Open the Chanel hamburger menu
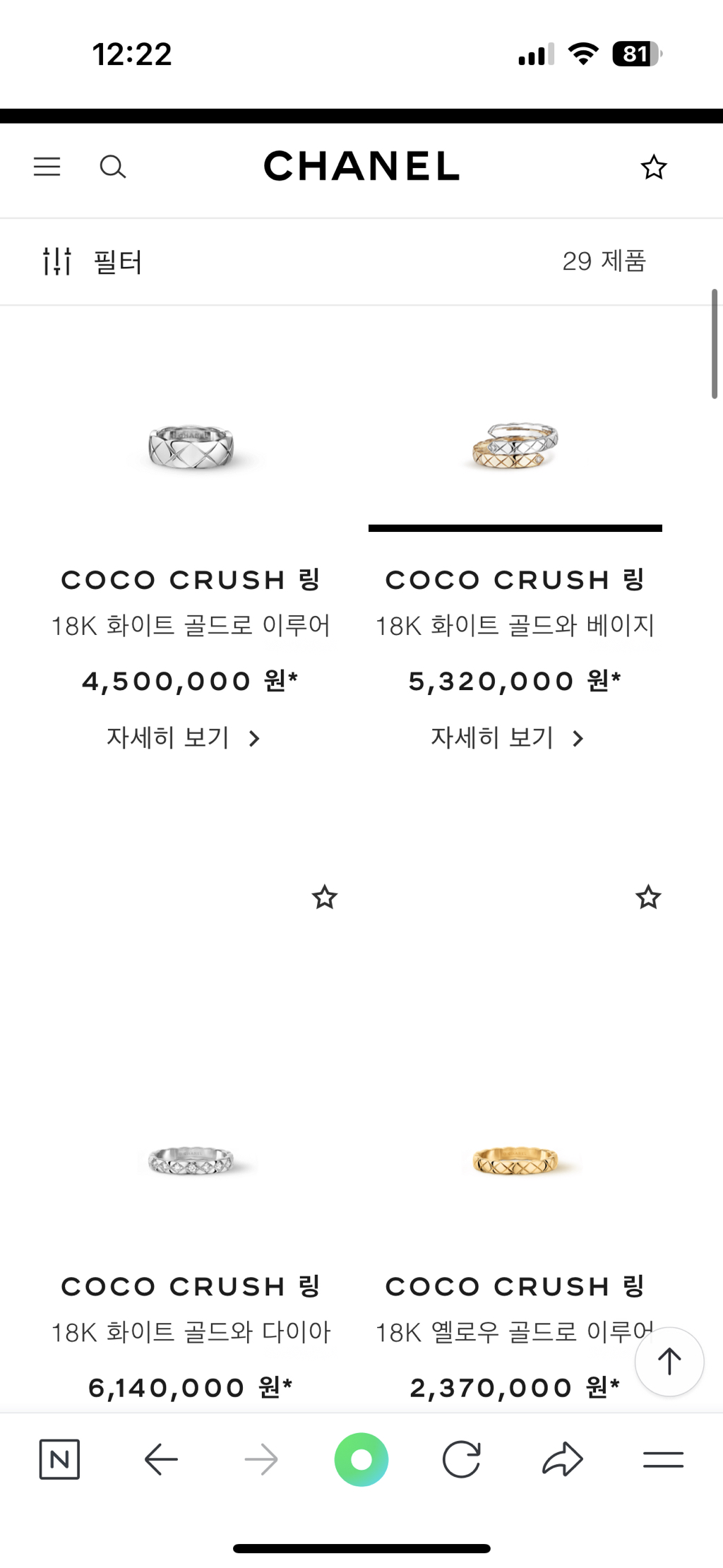This screenshot has height=1568, width=723. pos(47,167)
